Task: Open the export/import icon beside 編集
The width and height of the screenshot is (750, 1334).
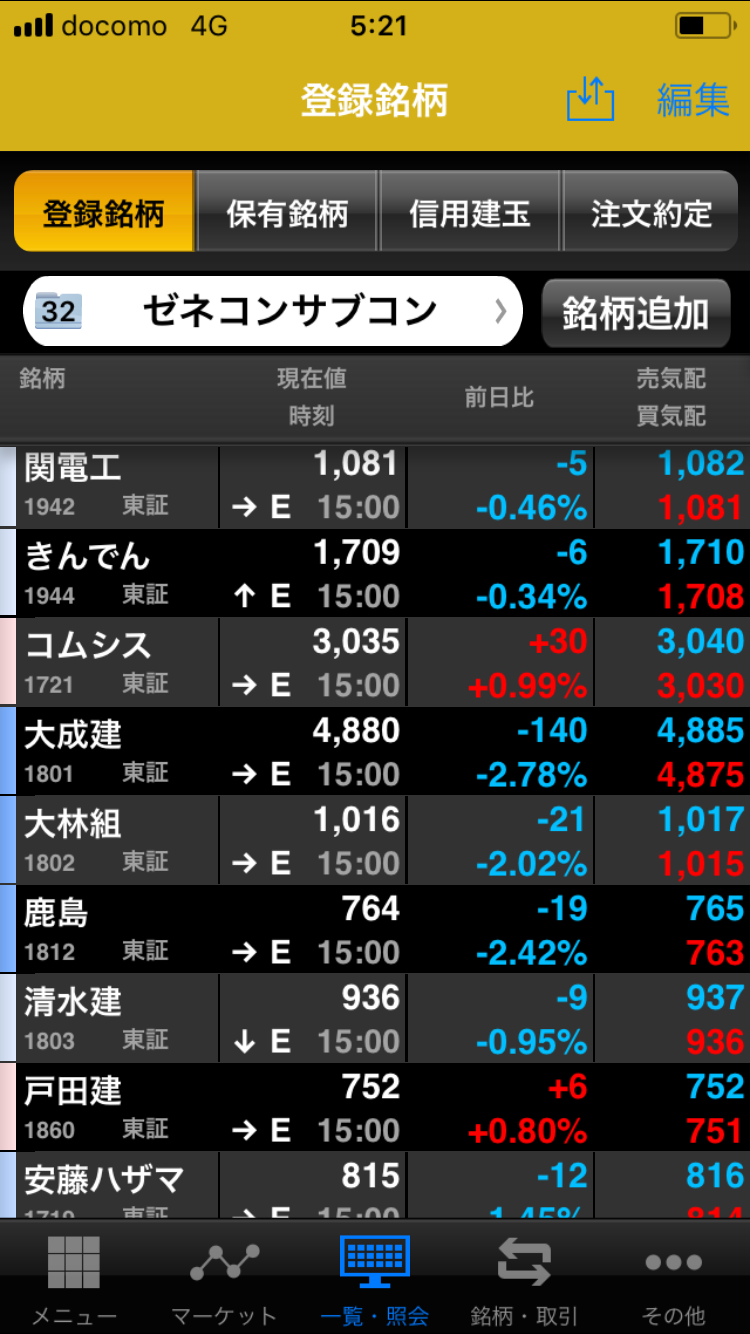Action: [590, 100]
